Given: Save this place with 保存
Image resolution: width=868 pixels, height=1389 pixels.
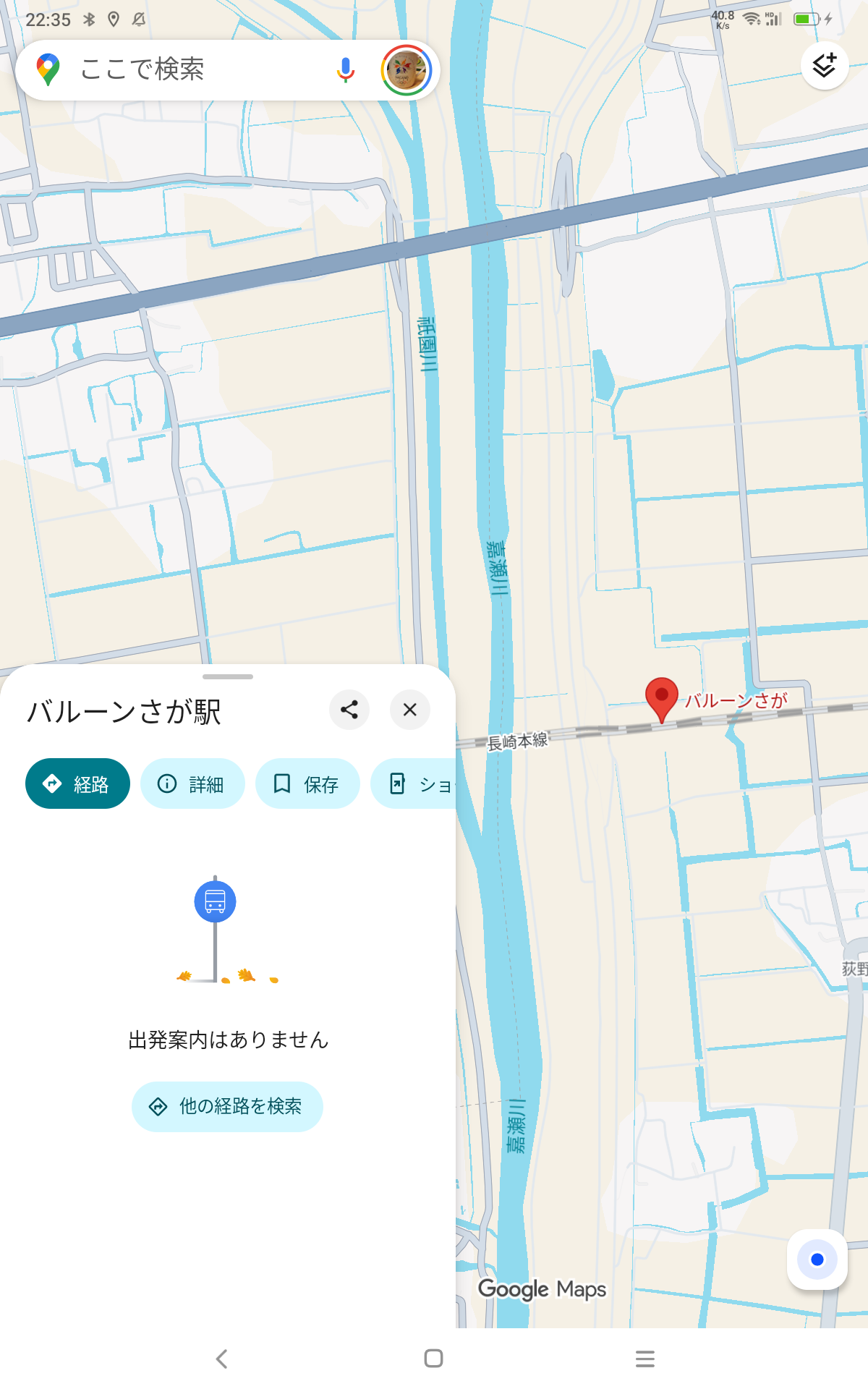Looking at the screenshot, I should (307, 783).
